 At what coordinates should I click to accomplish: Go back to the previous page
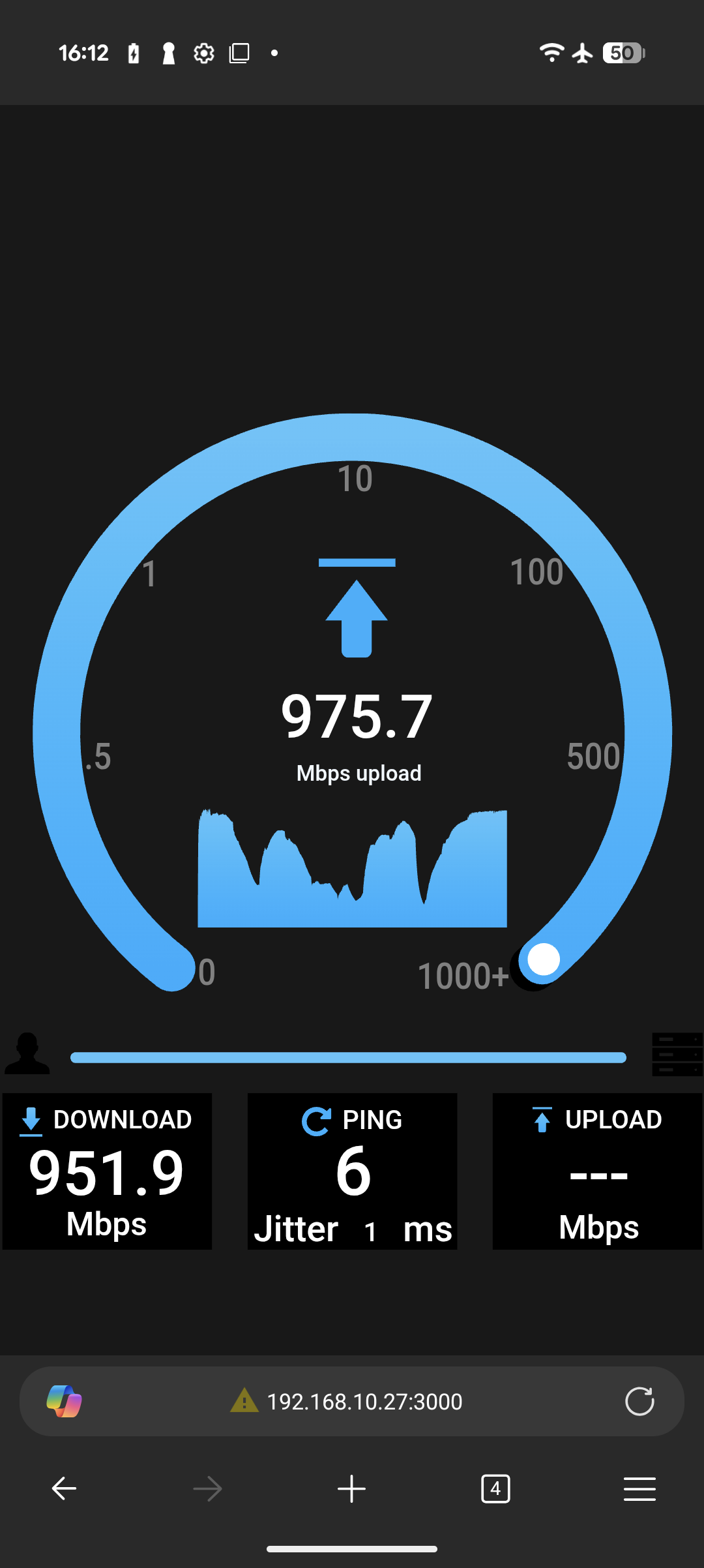[64, 1488]
